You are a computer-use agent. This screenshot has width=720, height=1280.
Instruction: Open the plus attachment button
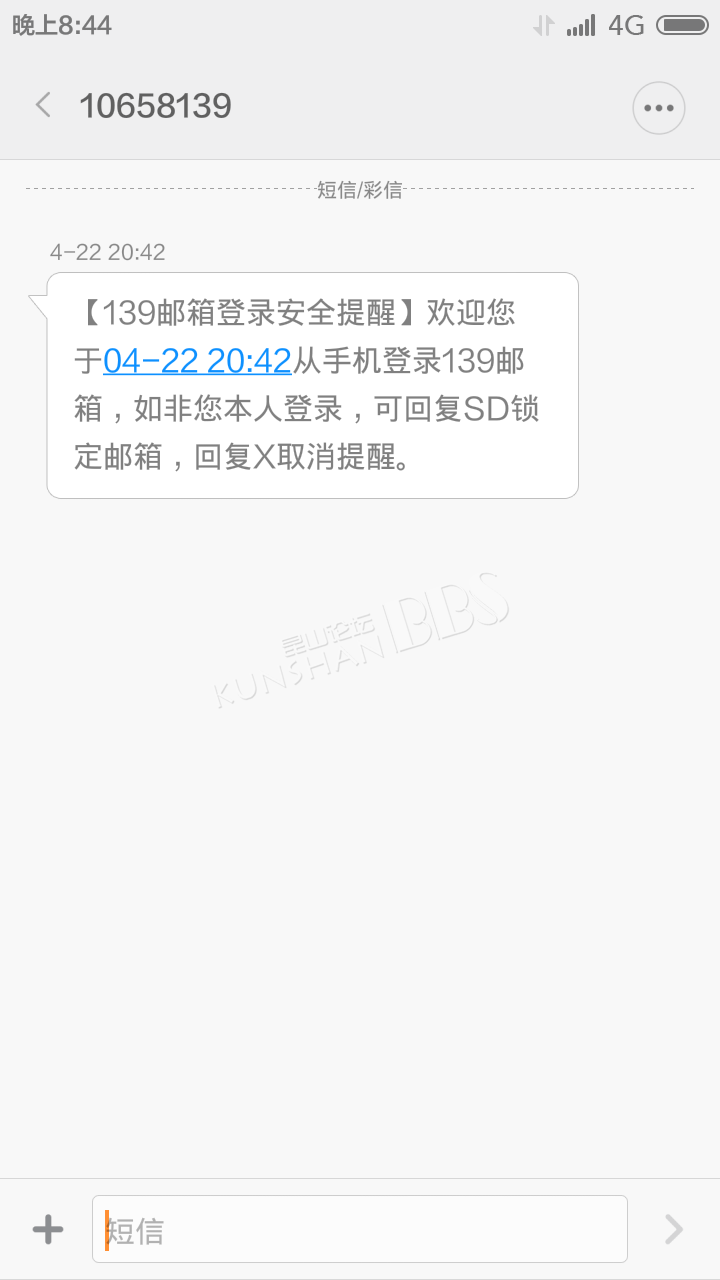click(x=48, y=1229)
